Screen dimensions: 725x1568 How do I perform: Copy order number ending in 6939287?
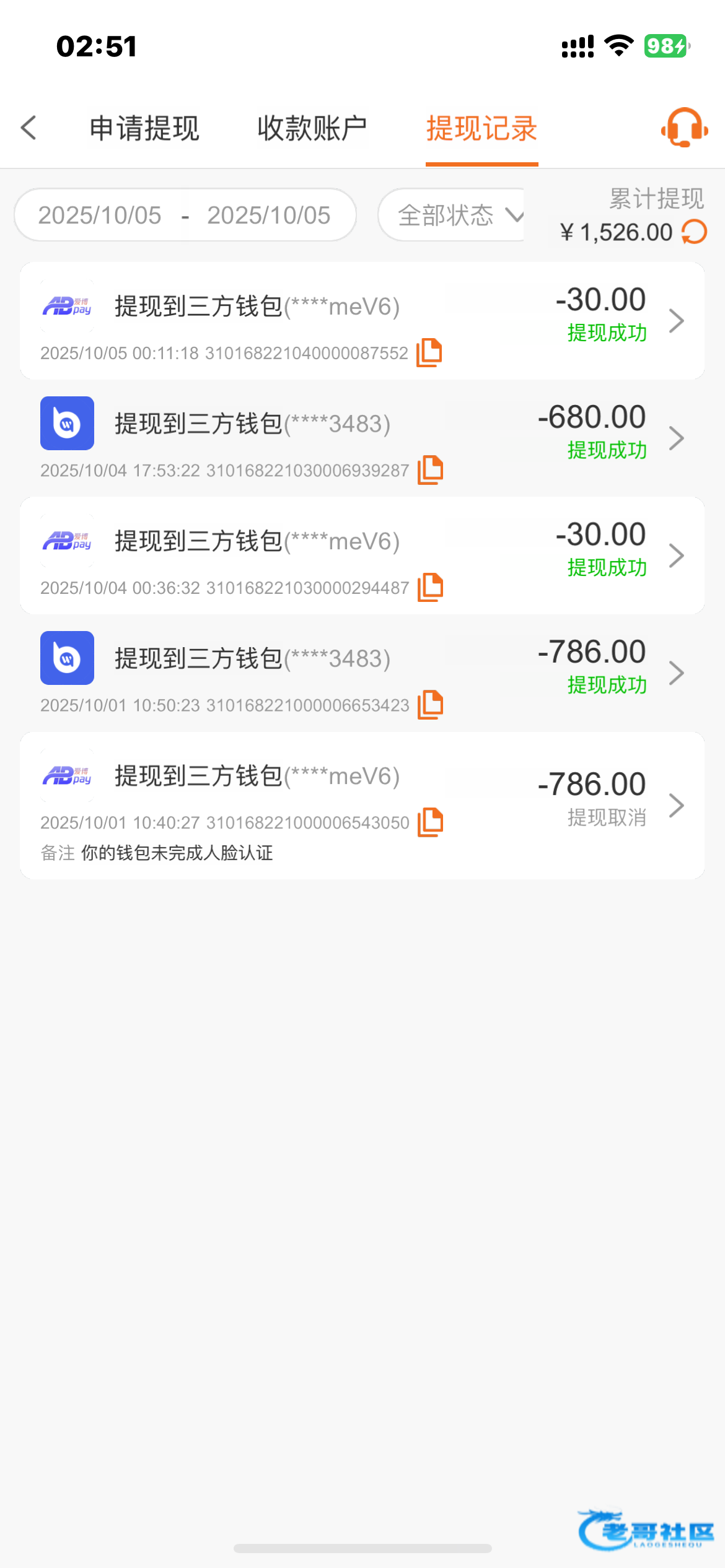point(430,470)
